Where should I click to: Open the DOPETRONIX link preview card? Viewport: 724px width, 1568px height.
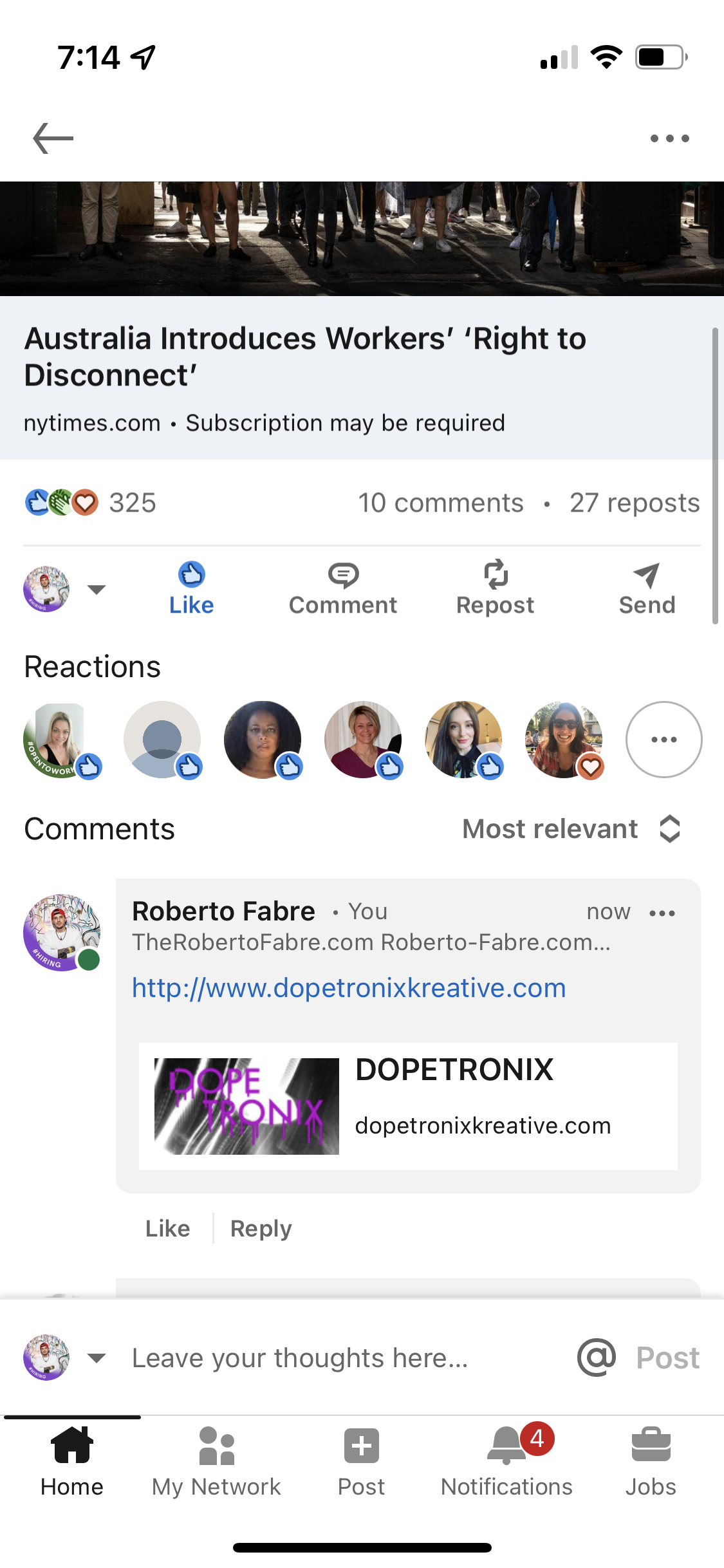408,1106
